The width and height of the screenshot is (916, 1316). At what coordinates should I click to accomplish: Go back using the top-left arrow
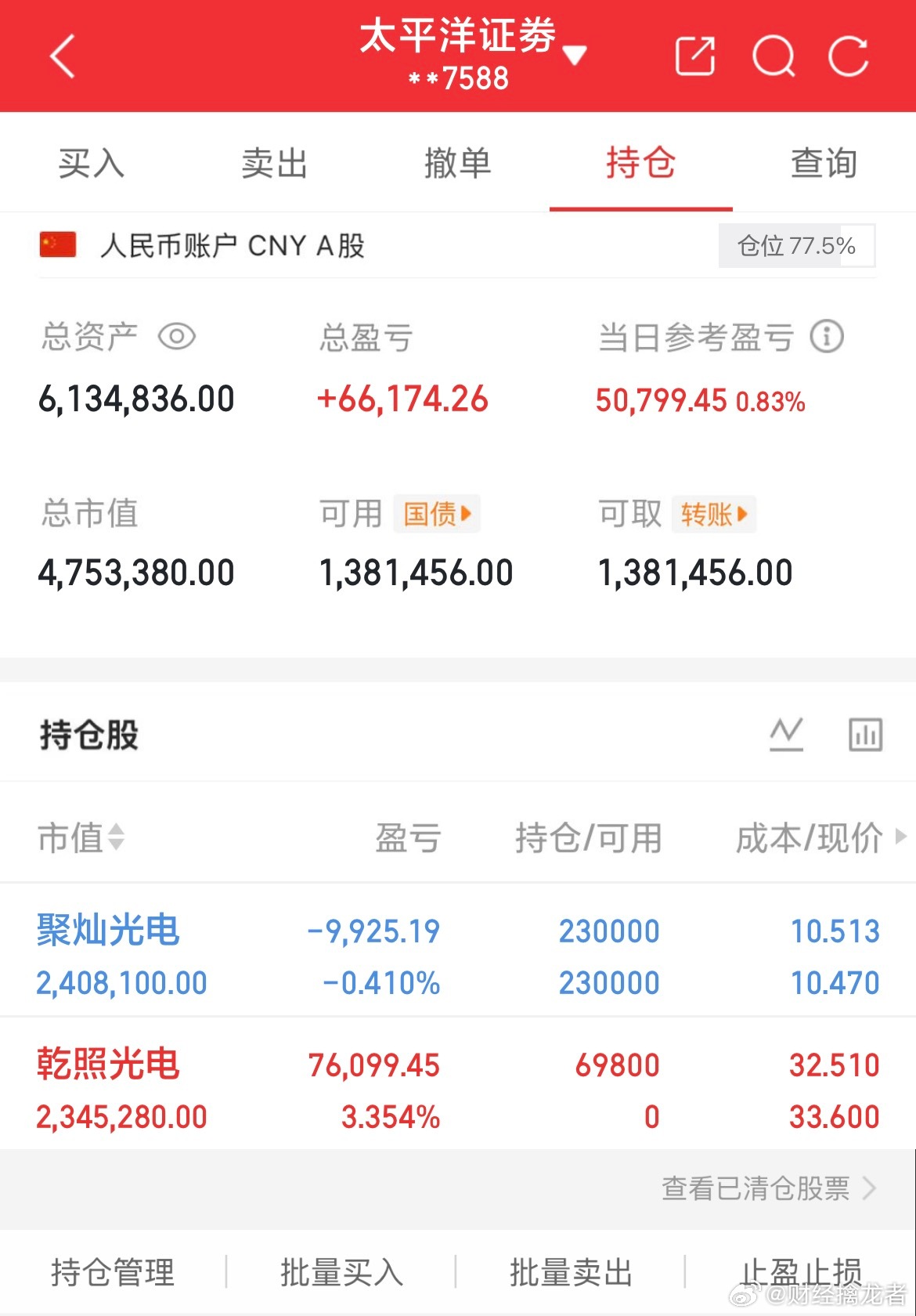coord(61,56)
